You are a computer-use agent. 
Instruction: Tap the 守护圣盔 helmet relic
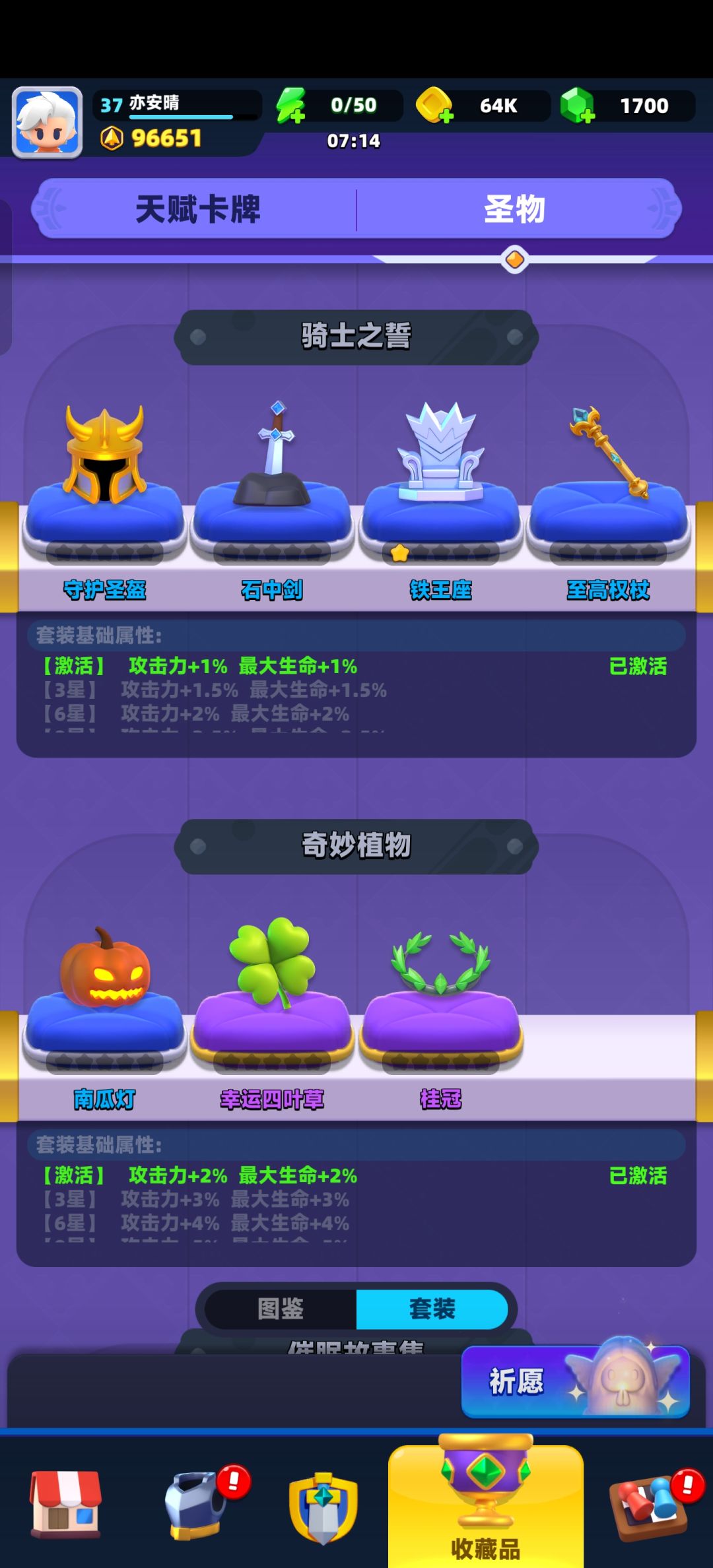click(104, 475)
